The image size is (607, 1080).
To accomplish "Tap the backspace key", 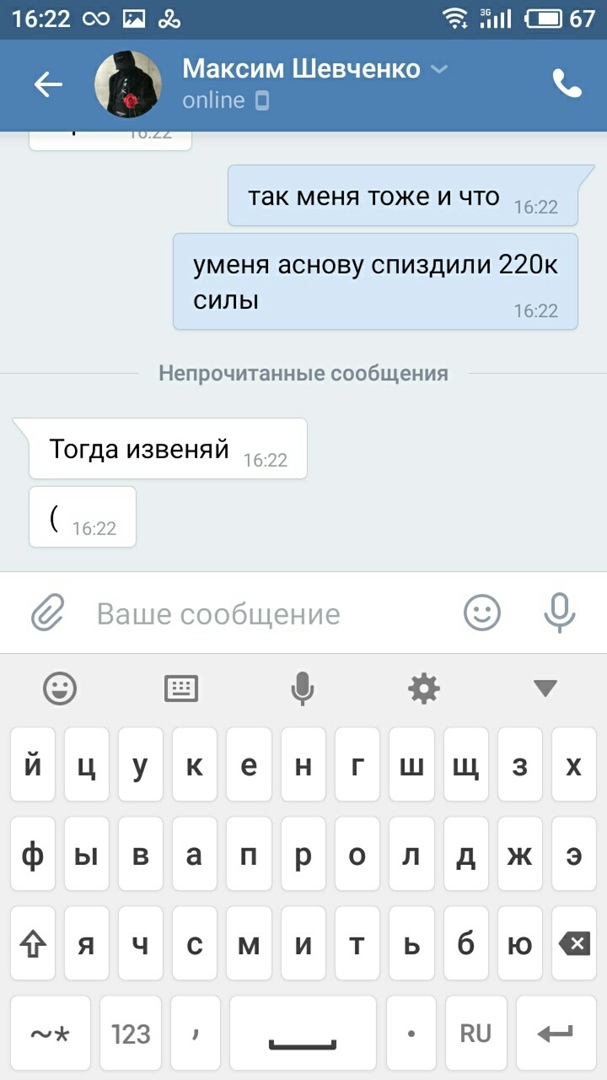I will tap(574, 944).
